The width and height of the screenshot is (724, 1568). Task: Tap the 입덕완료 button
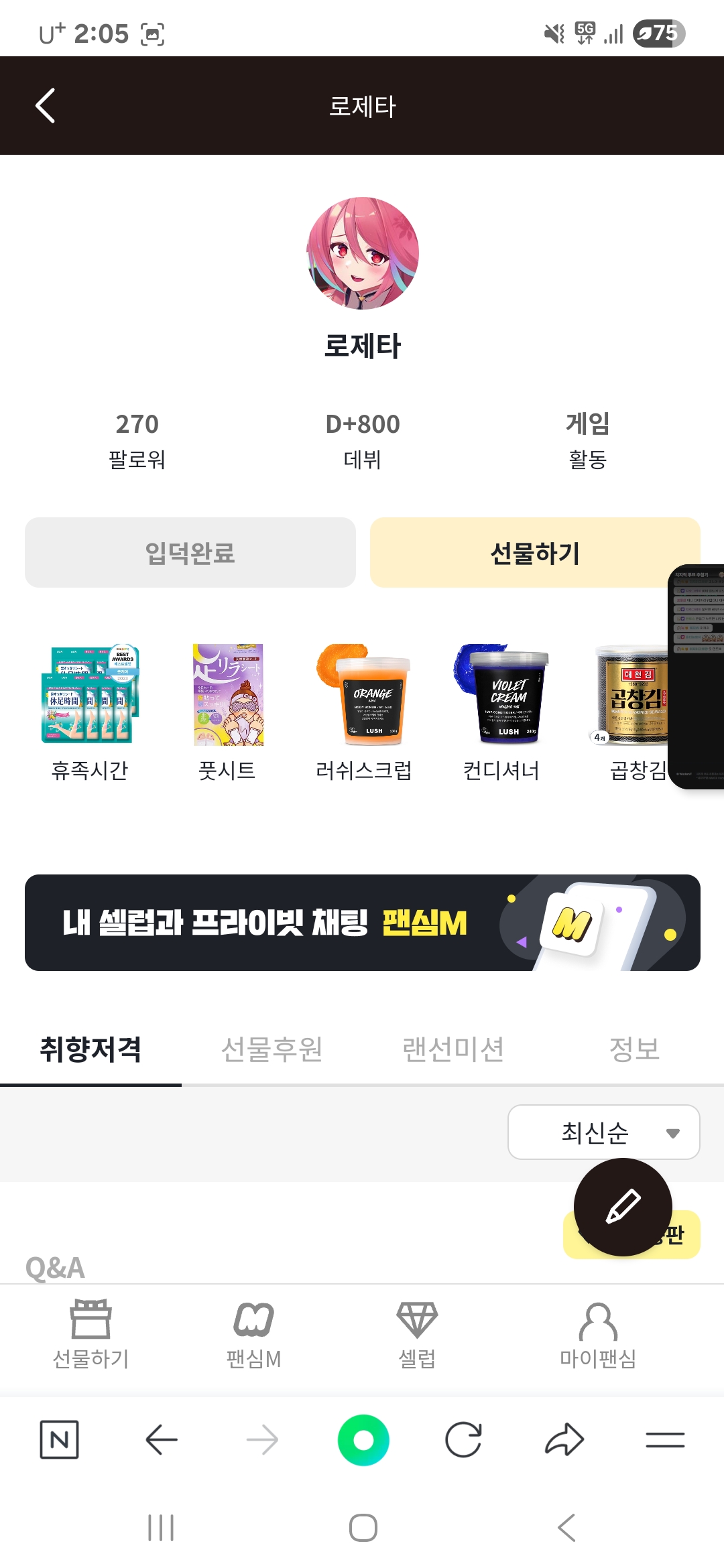(x=190, y=553)
